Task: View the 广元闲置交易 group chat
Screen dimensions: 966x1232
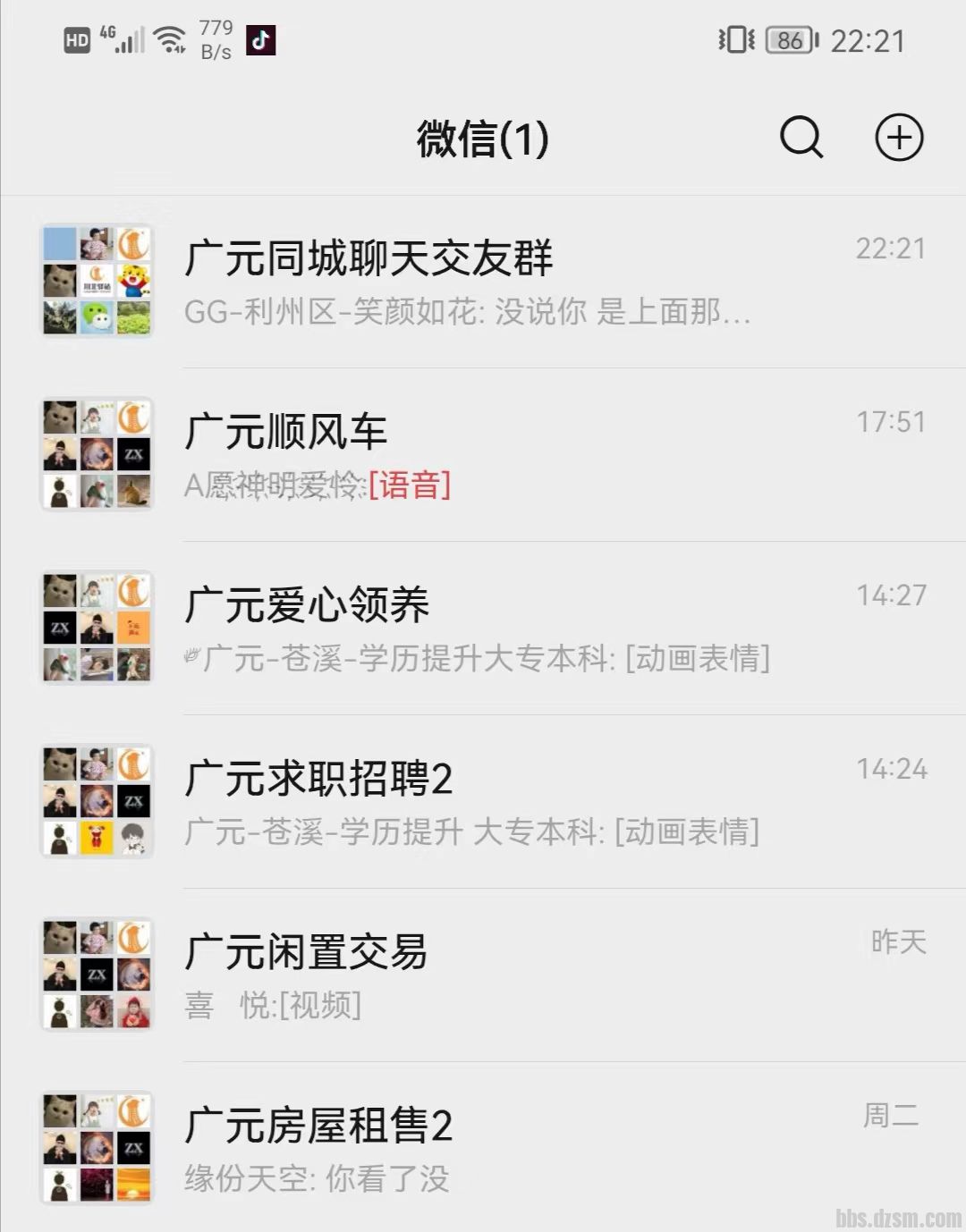Action: coord(483,975)
